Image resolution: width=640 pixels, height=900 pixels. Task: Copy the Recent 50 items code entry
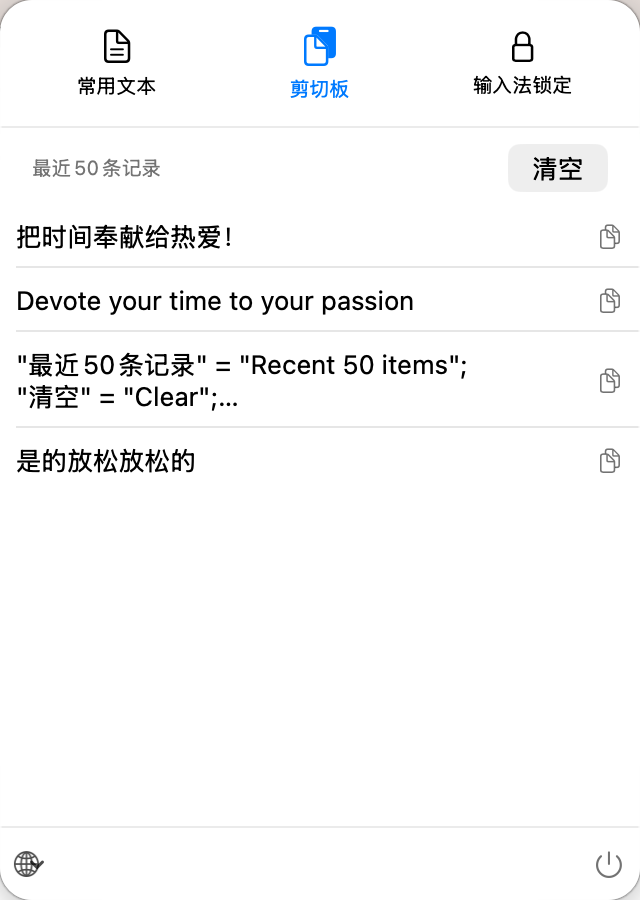(609, 381)
